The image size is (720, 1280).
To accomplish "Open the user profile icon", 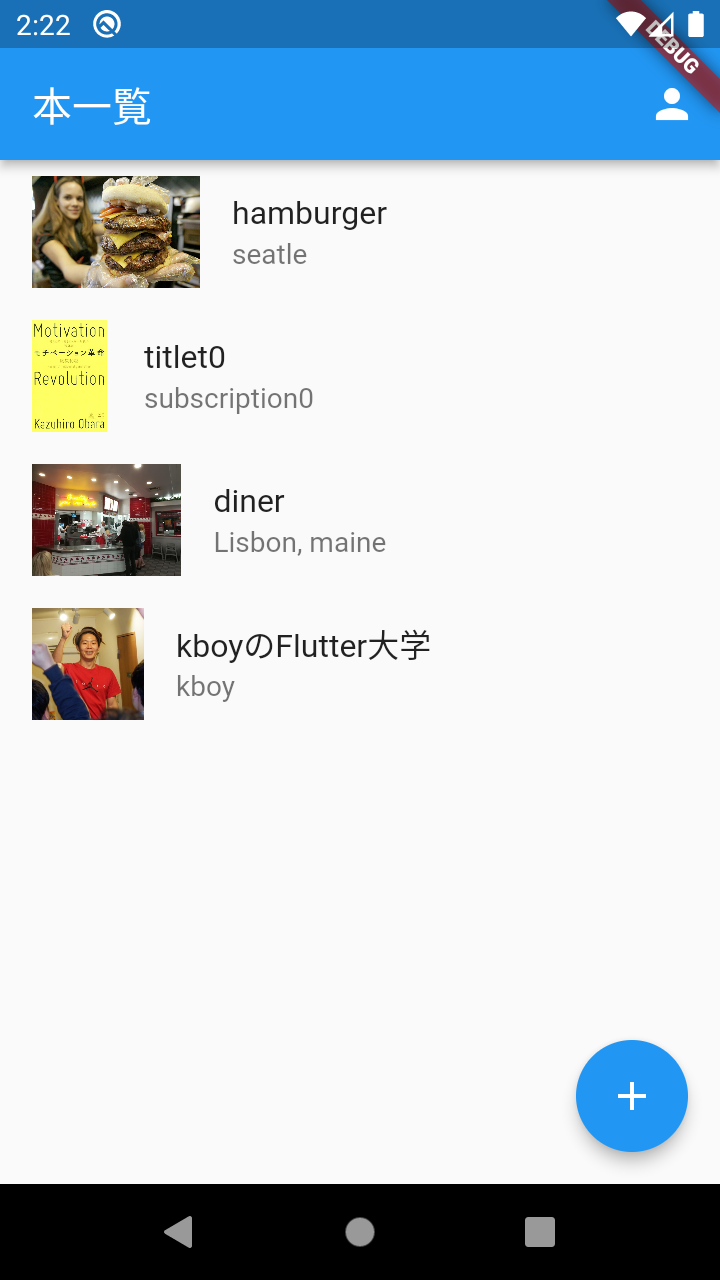I will (x=672, y=105).
